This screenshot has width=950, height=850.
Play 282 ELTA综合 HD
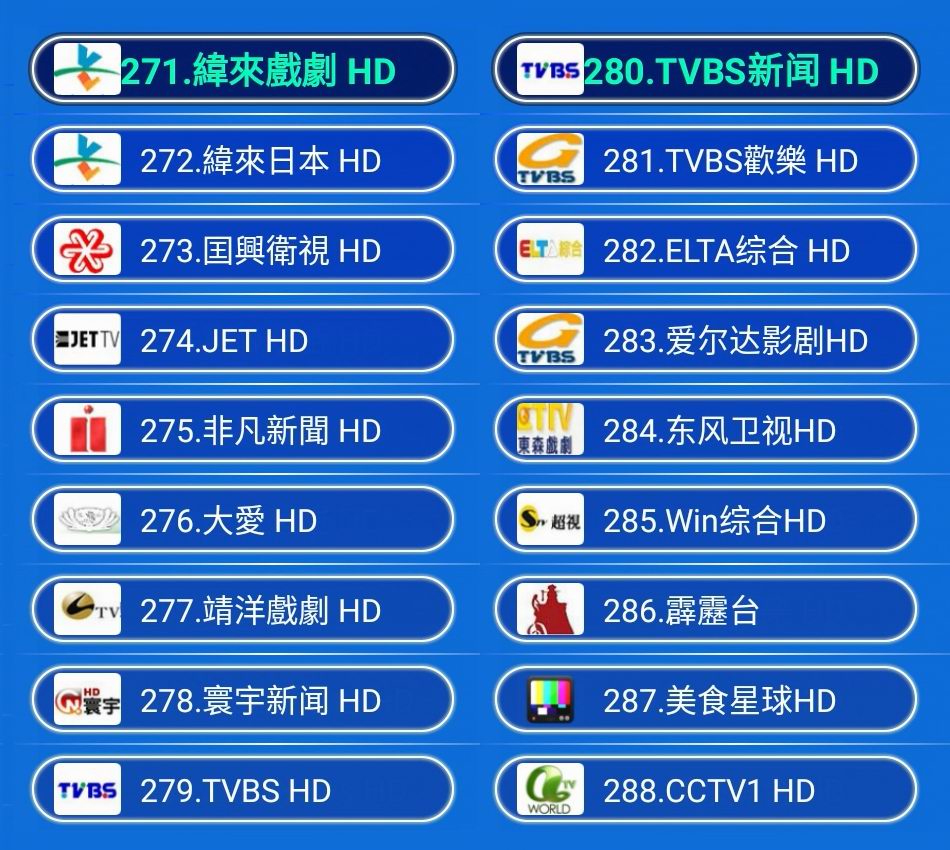705,250
